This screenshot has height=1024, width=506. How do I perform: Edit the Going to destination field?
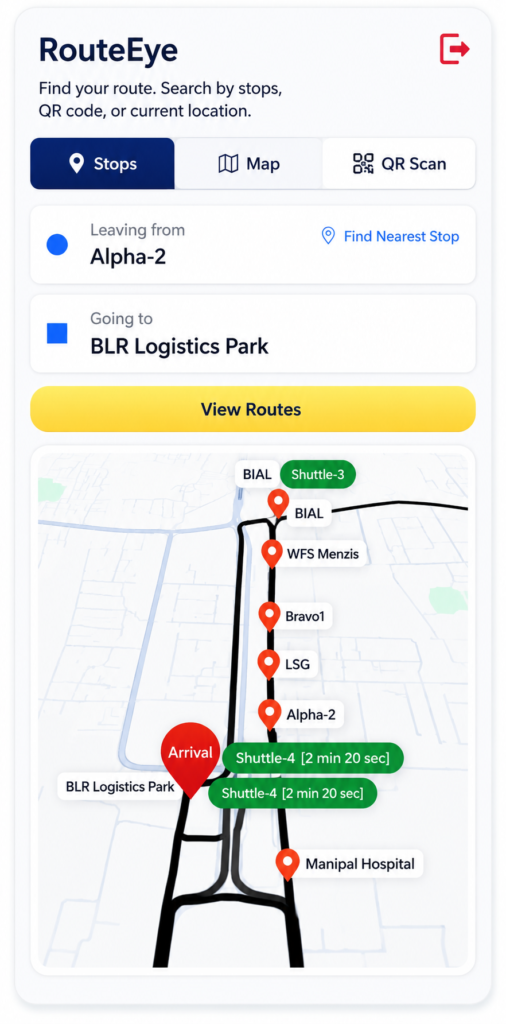coord(253,334)
